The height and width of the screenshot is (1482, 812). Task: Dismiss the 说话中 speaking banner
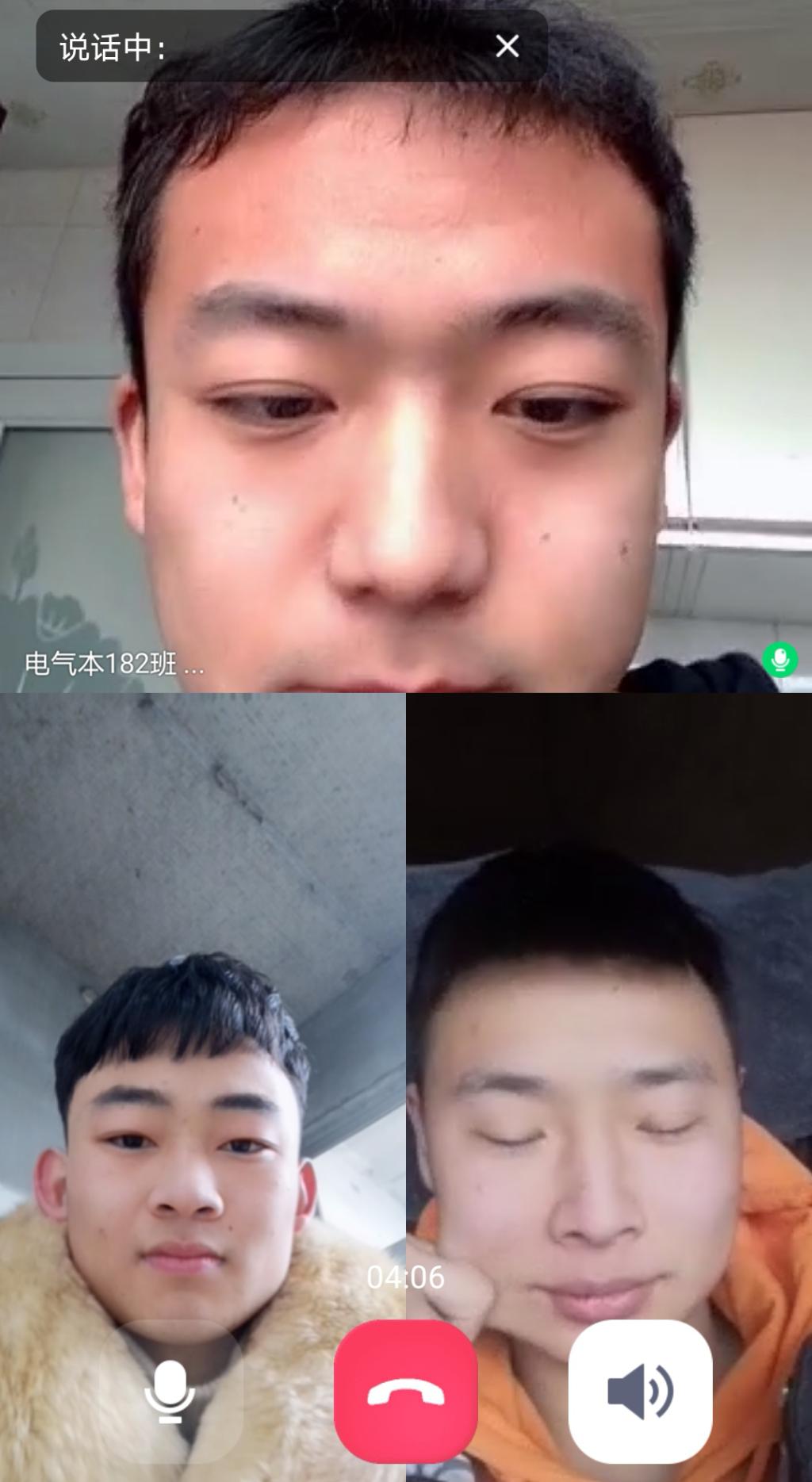click(507, 46)
